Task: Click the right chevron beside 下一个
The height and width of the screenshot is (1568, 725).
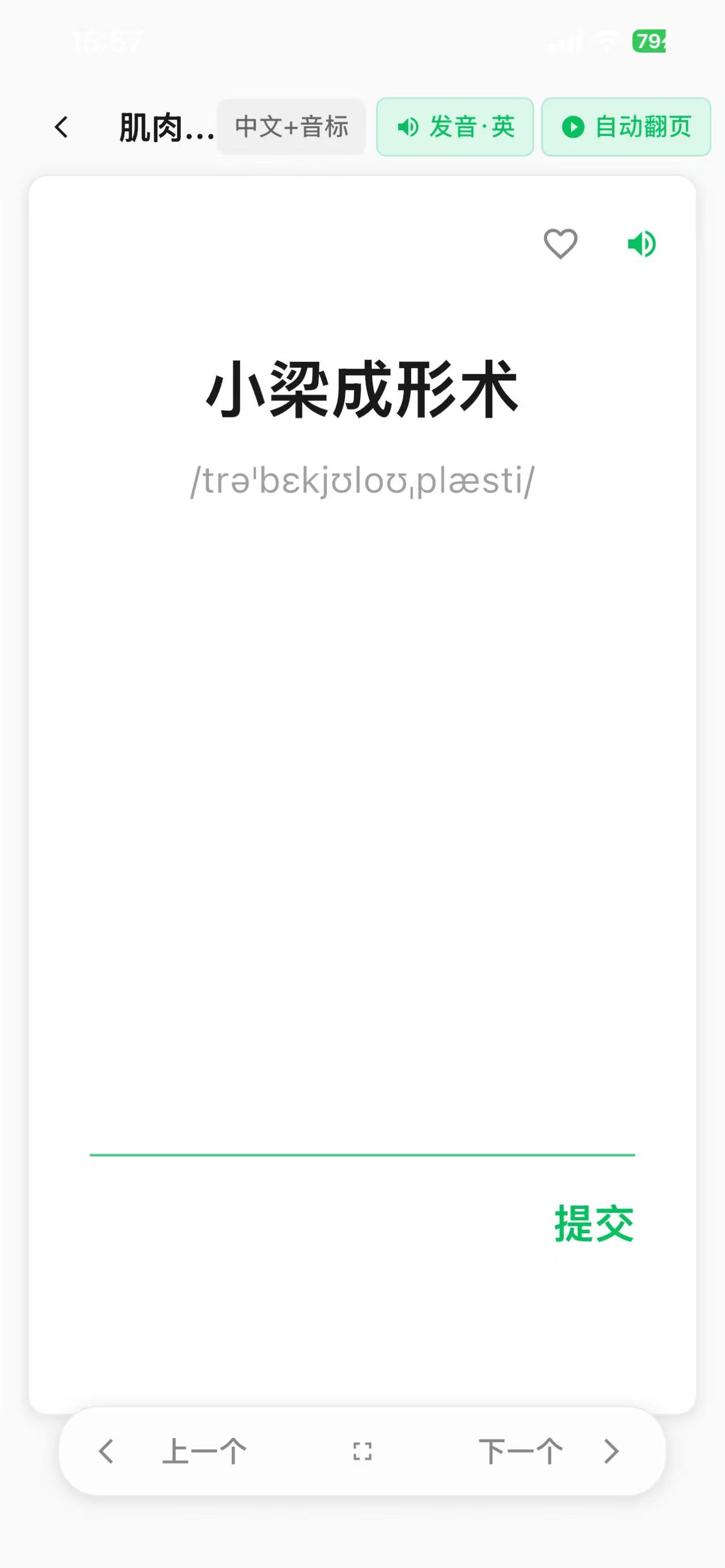Action: [612, 1451]
